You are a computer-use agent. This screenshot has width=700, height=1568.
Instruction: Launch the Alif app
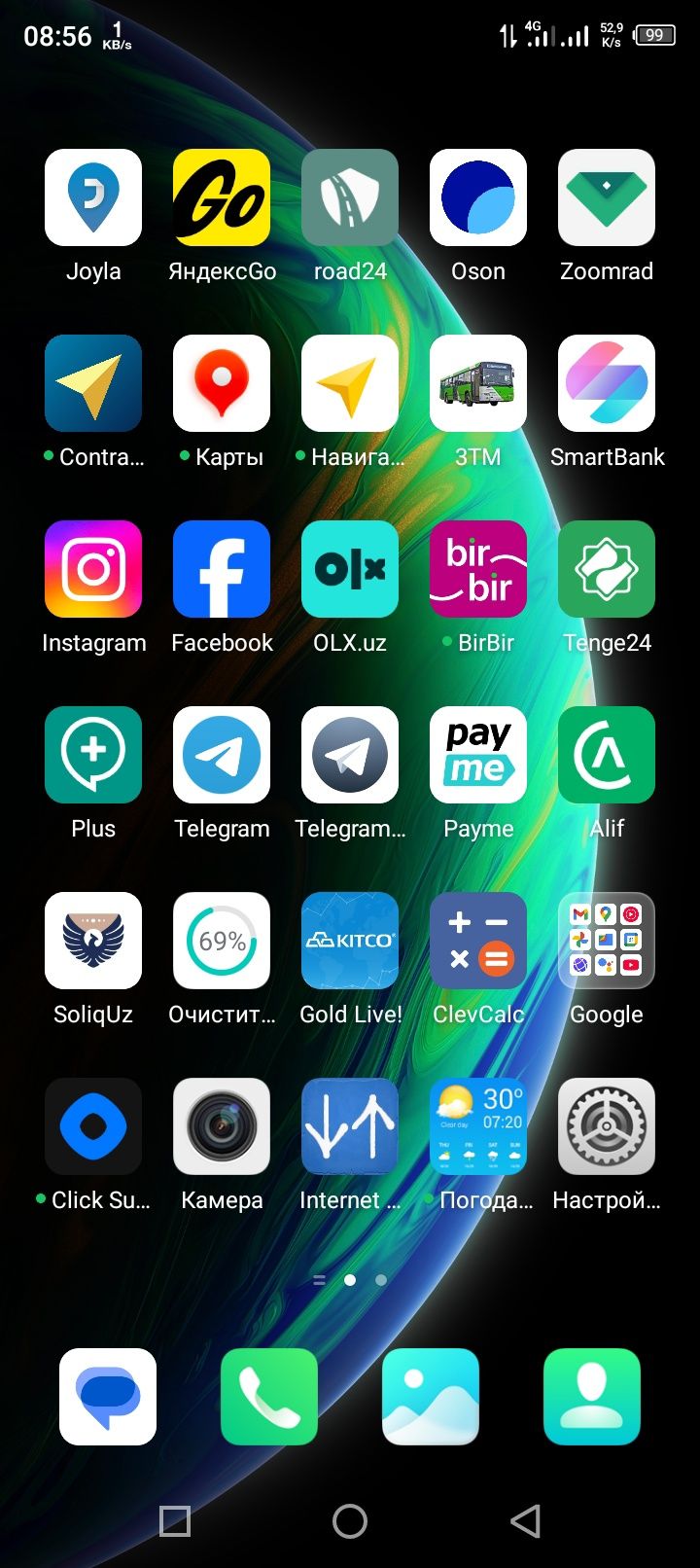click(x=607, y=755)
